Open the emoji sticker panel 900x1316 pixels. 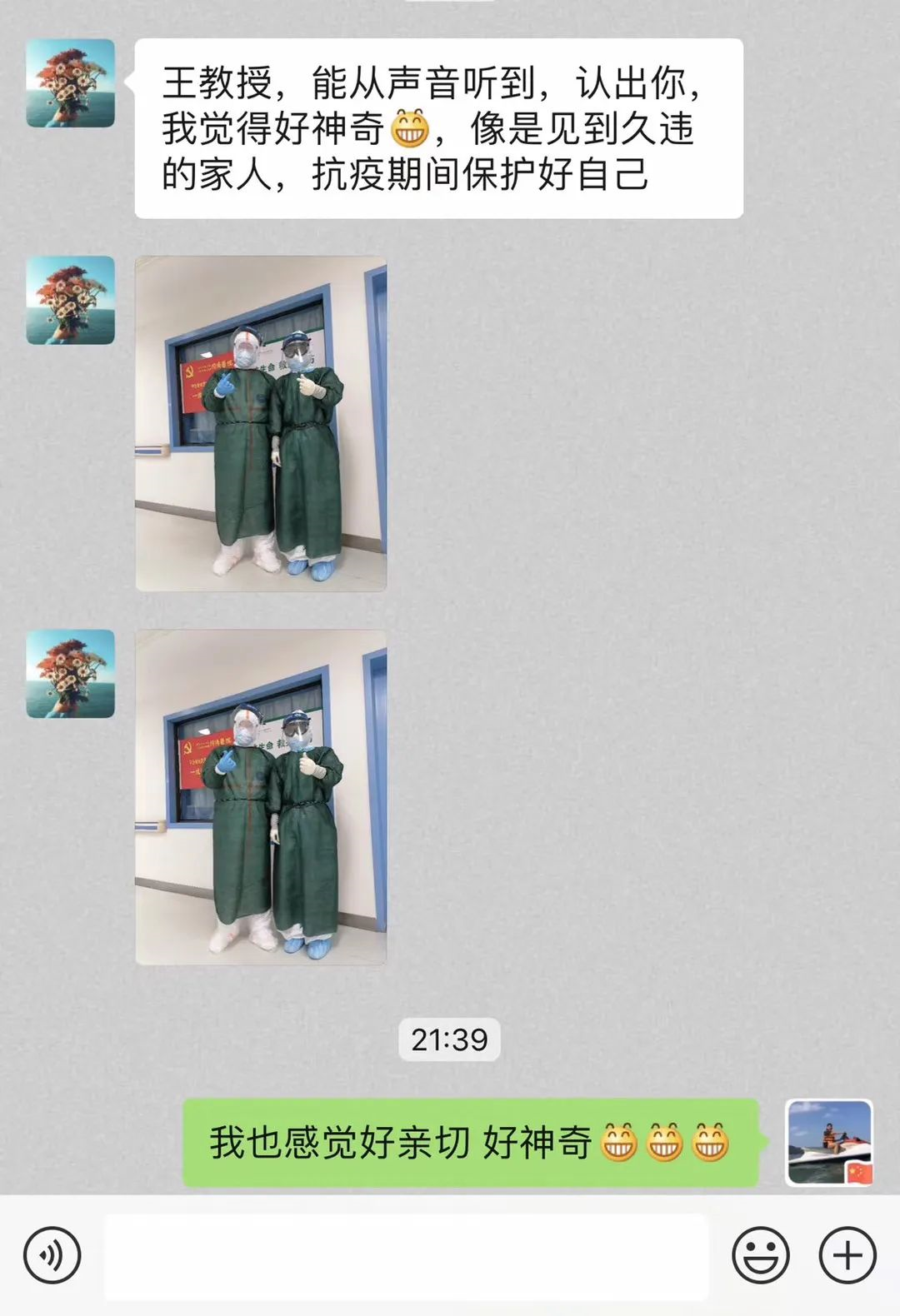coord(760,1255)
